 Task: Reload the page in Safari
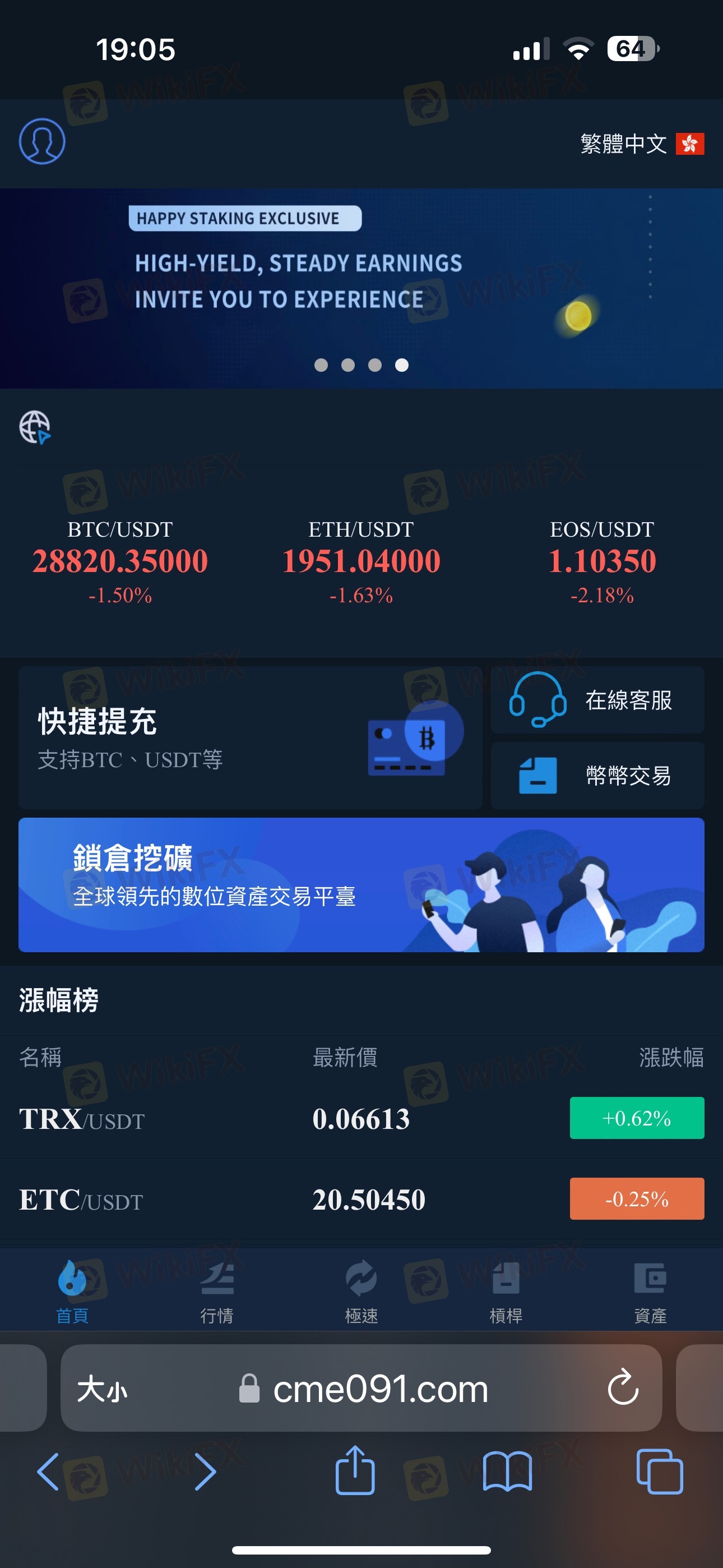(623, 1388)
